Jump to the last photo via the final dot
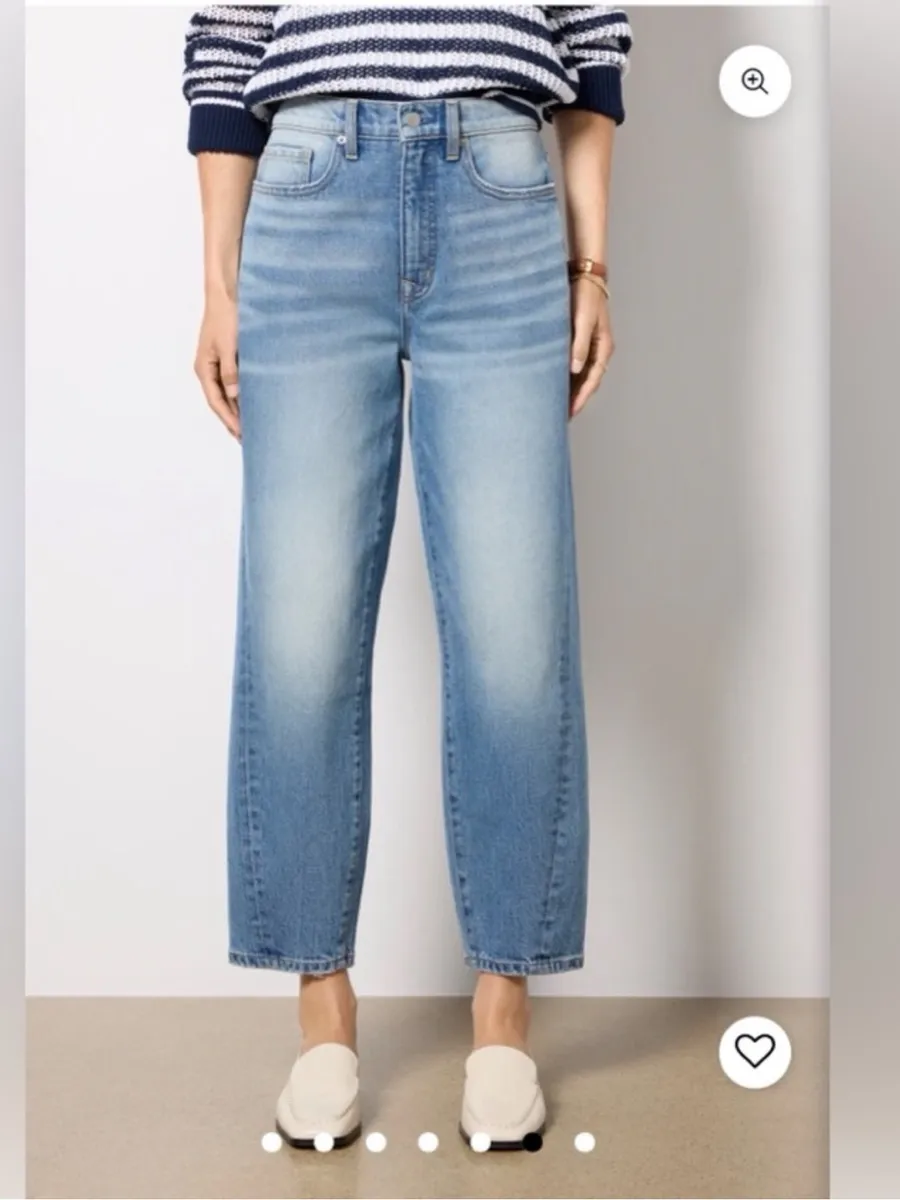 click(x=585, y=1142)
